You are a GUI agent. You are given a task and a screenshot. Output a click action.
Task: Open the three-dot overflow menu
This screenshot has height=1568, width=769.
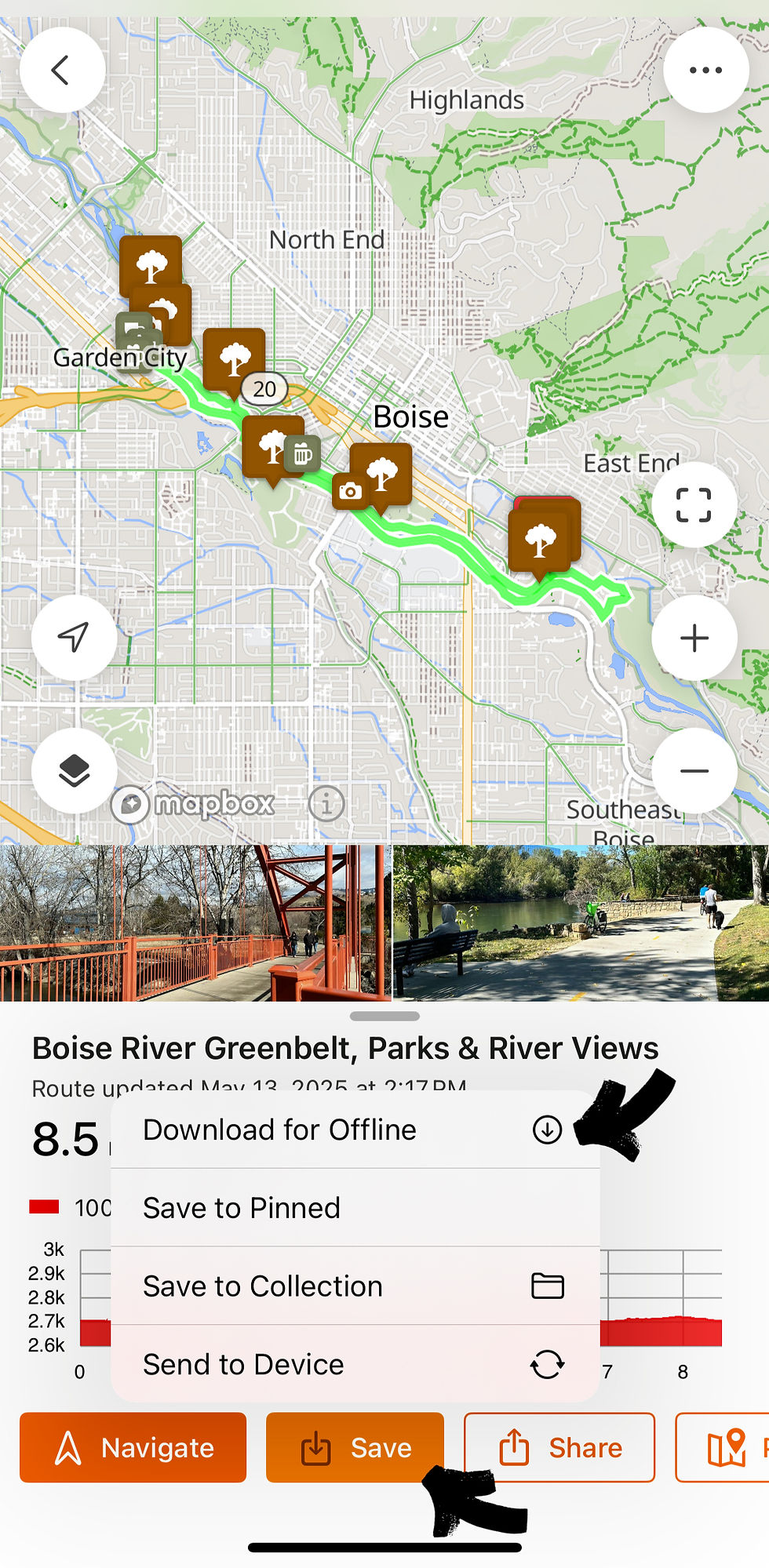705,71
